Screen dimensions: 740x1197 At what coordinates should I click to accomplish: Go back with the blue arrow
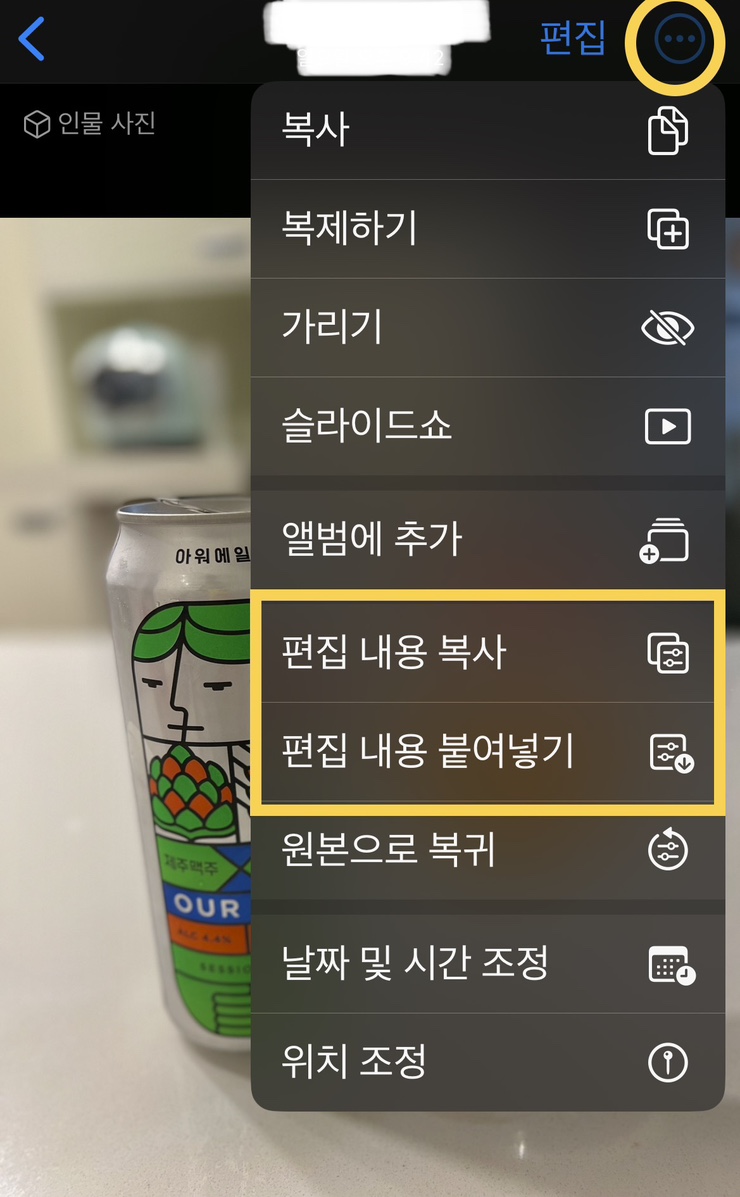pyautogui.click(x=31, y=38)
